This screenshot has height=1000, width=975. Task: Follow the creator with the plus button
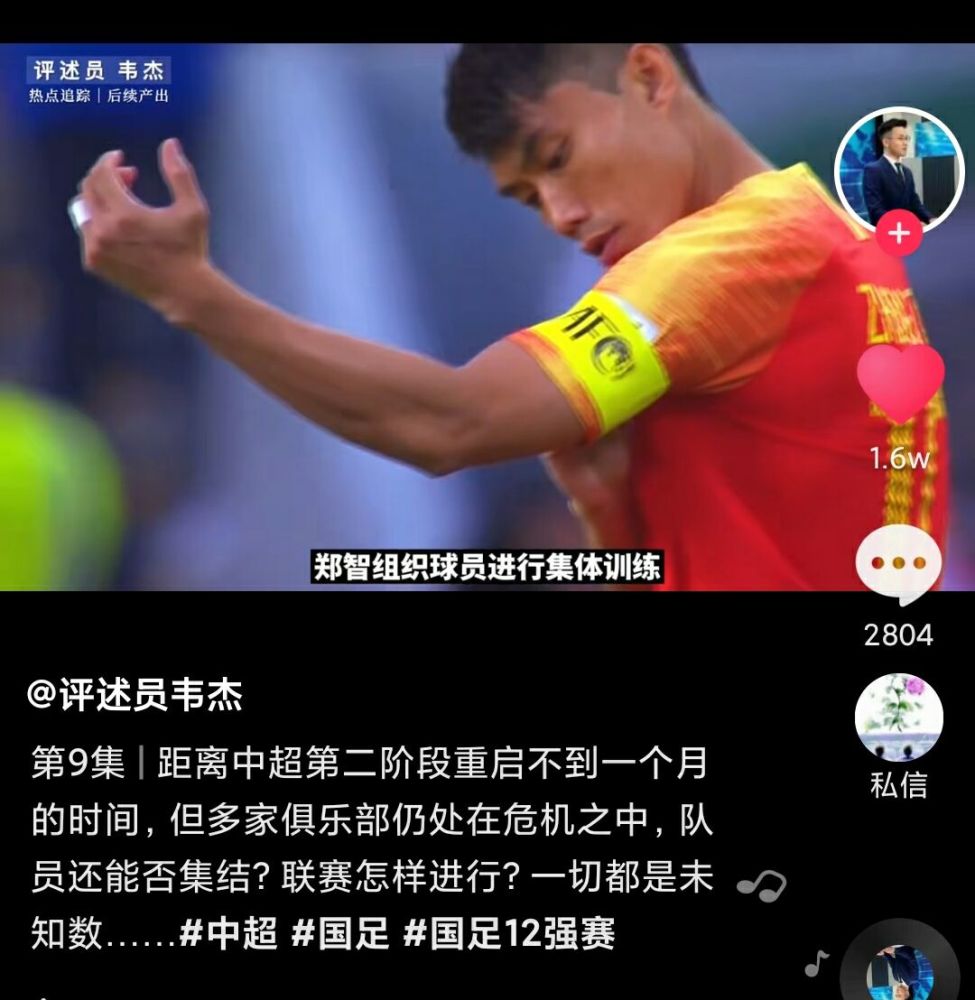(x=899, y=234)
